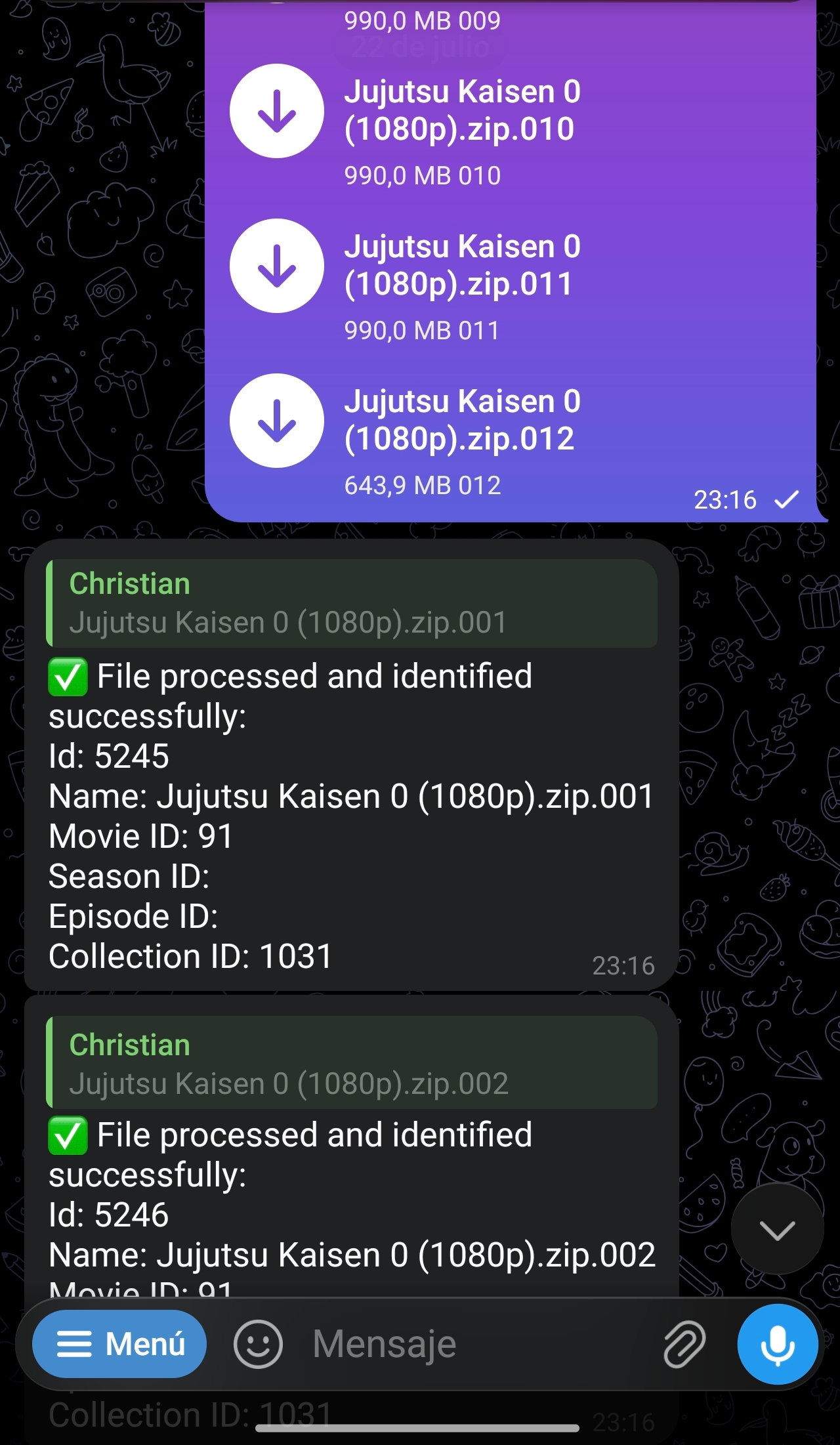840x1445 pixels.
Task: Open the bot Menú button
Action: 119,1344
